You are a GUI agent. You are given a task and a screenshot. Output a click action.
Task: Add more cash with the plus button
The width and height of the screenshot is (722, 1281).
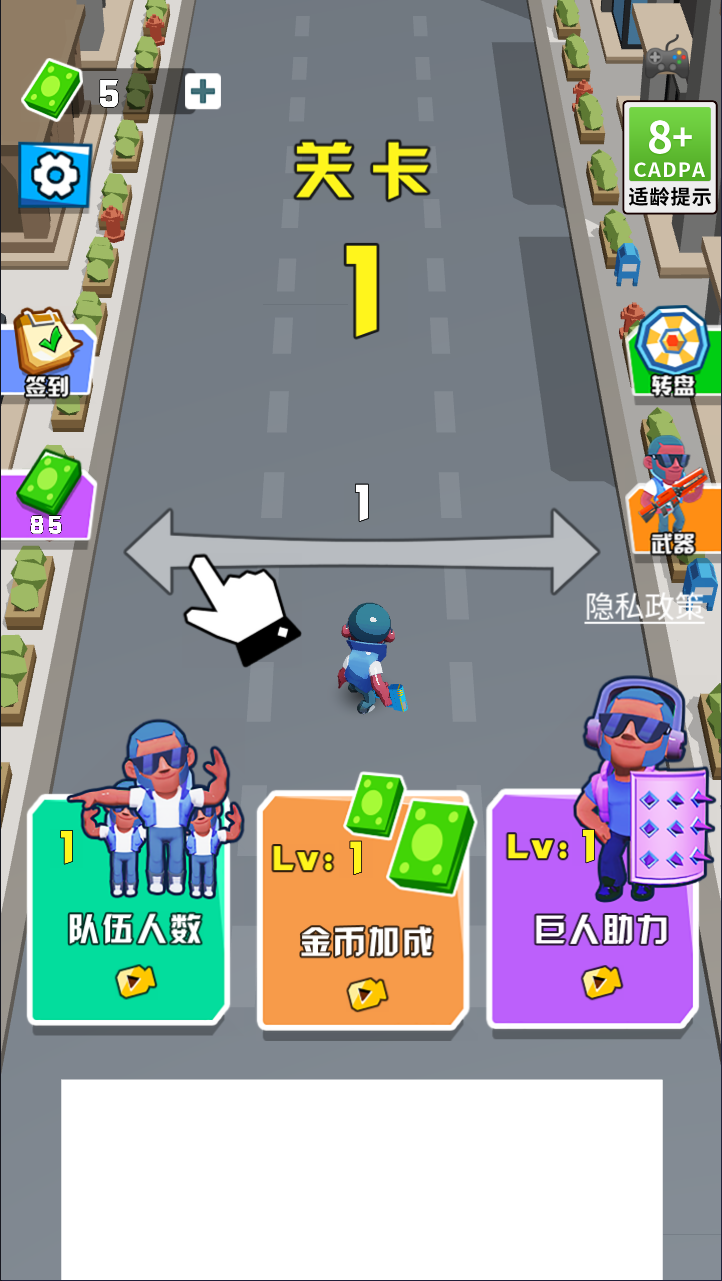coord(203,92)
